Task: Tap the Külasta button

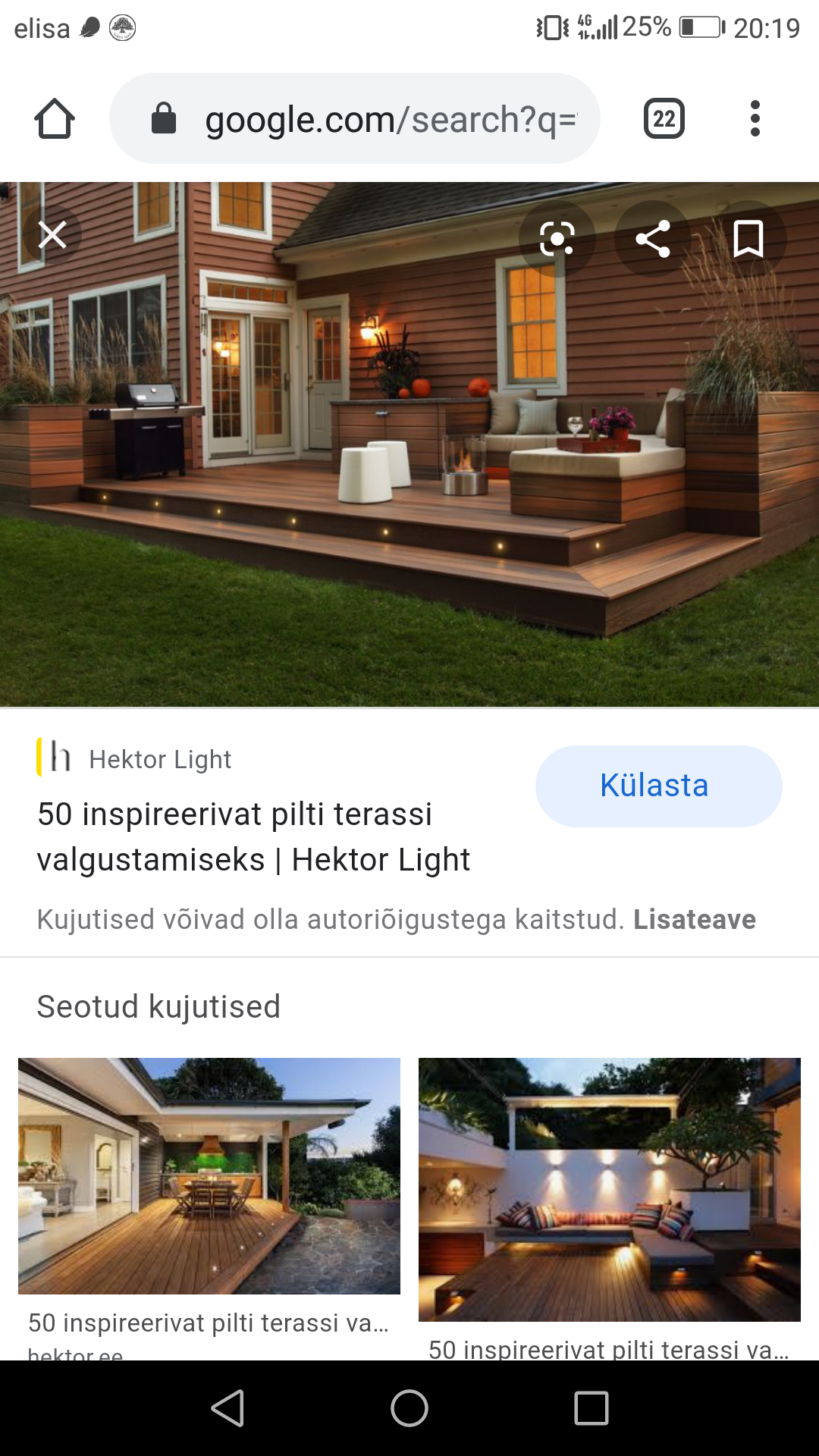Action: (658, 786)
